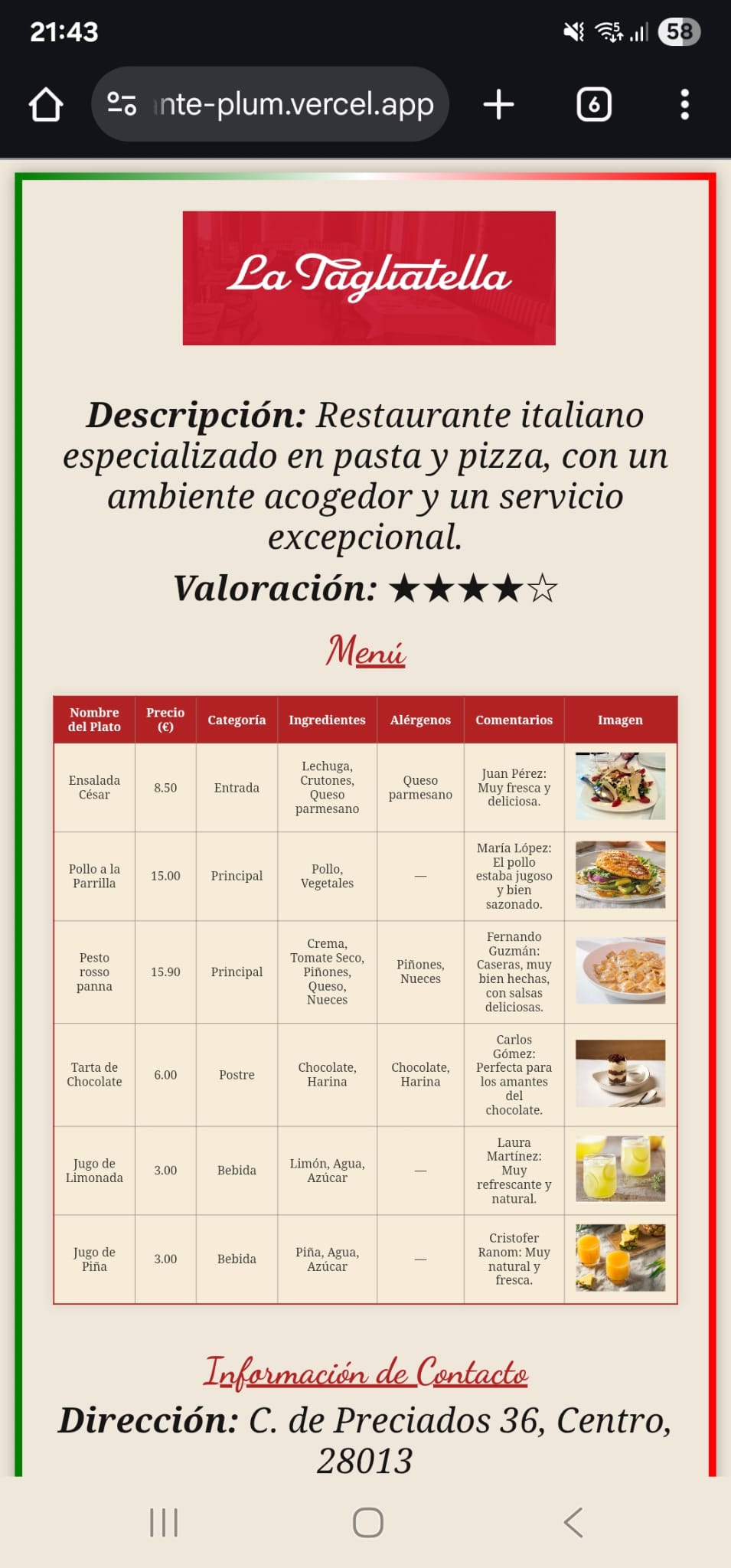This screenshot has height=1568, width=731.
Task: Open a new browser tab
Action: 499,105
